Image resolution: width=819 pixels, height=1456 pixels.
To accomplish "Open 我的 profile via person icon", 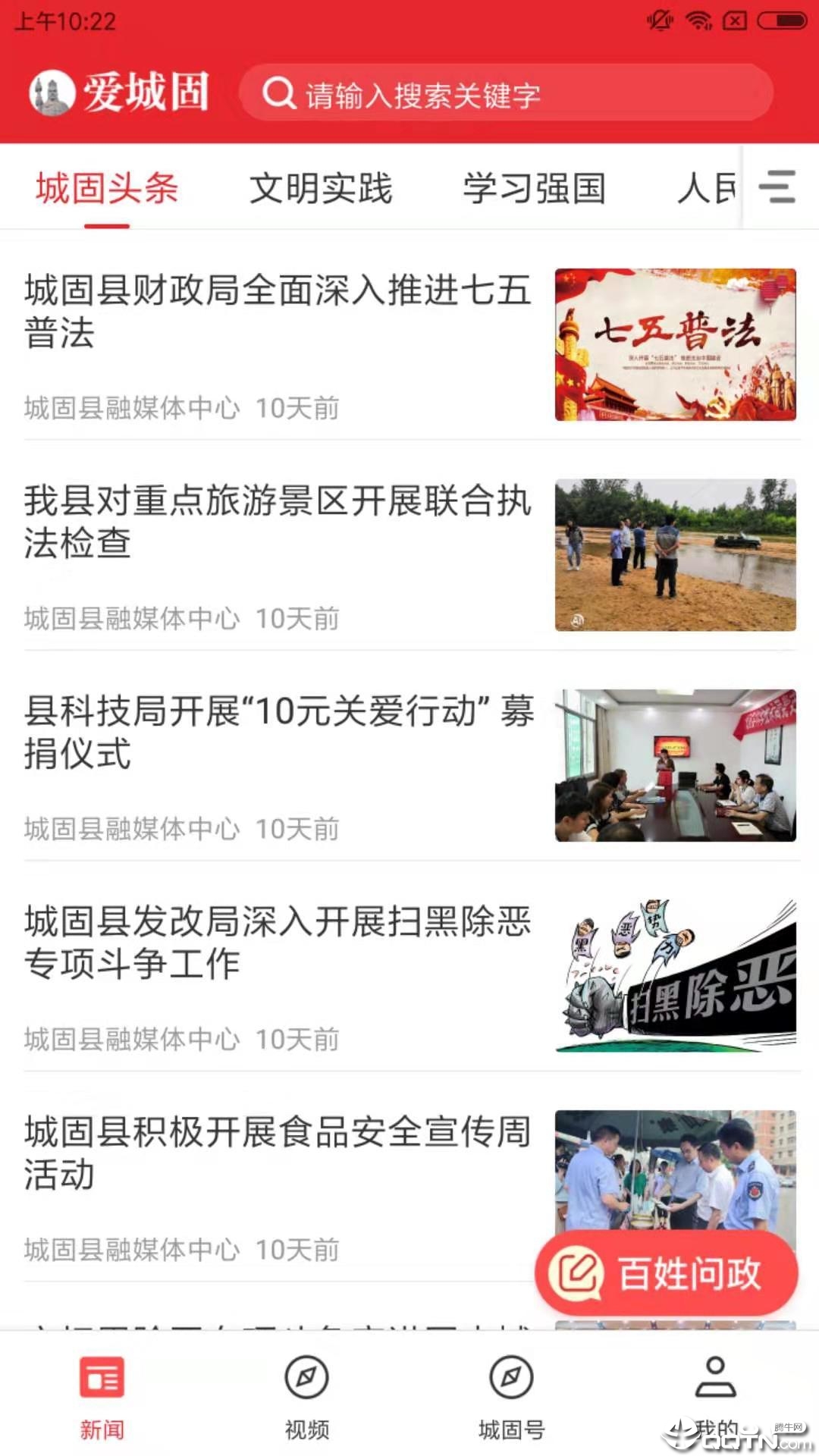I will (715, 1376).
